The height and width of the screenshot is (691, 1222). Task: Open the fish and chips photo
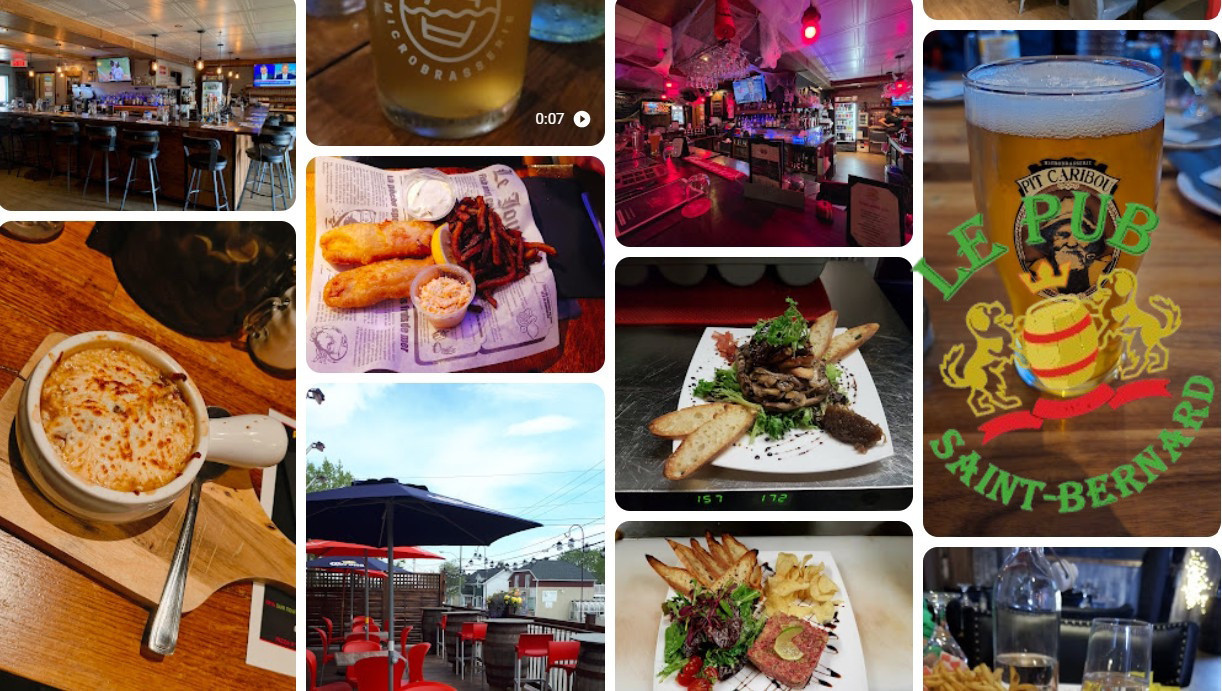(x=455, y=264)
